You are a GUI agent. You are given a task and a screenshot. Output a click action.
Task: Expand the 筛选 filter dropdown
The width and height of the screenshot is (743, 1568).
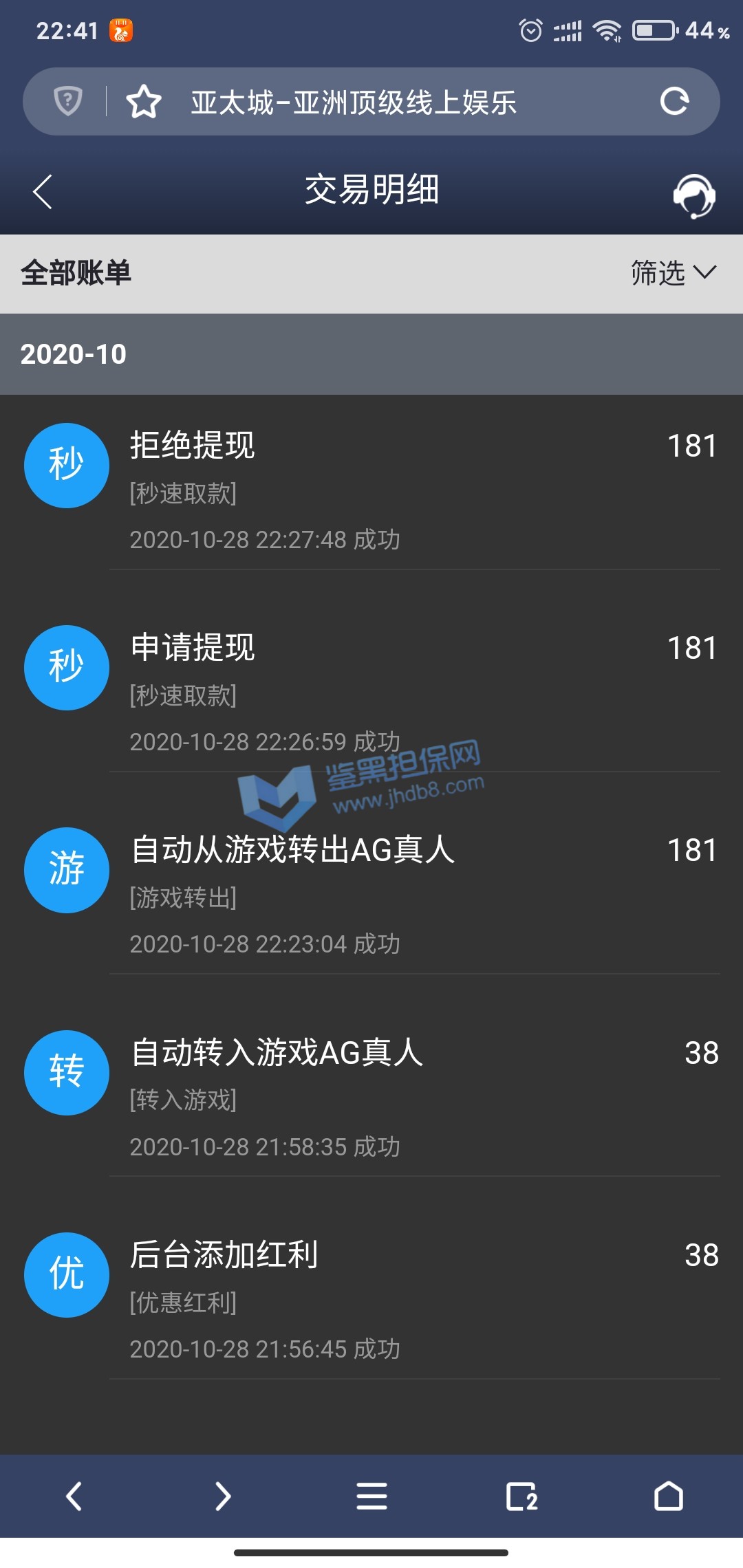click(673, 273)
